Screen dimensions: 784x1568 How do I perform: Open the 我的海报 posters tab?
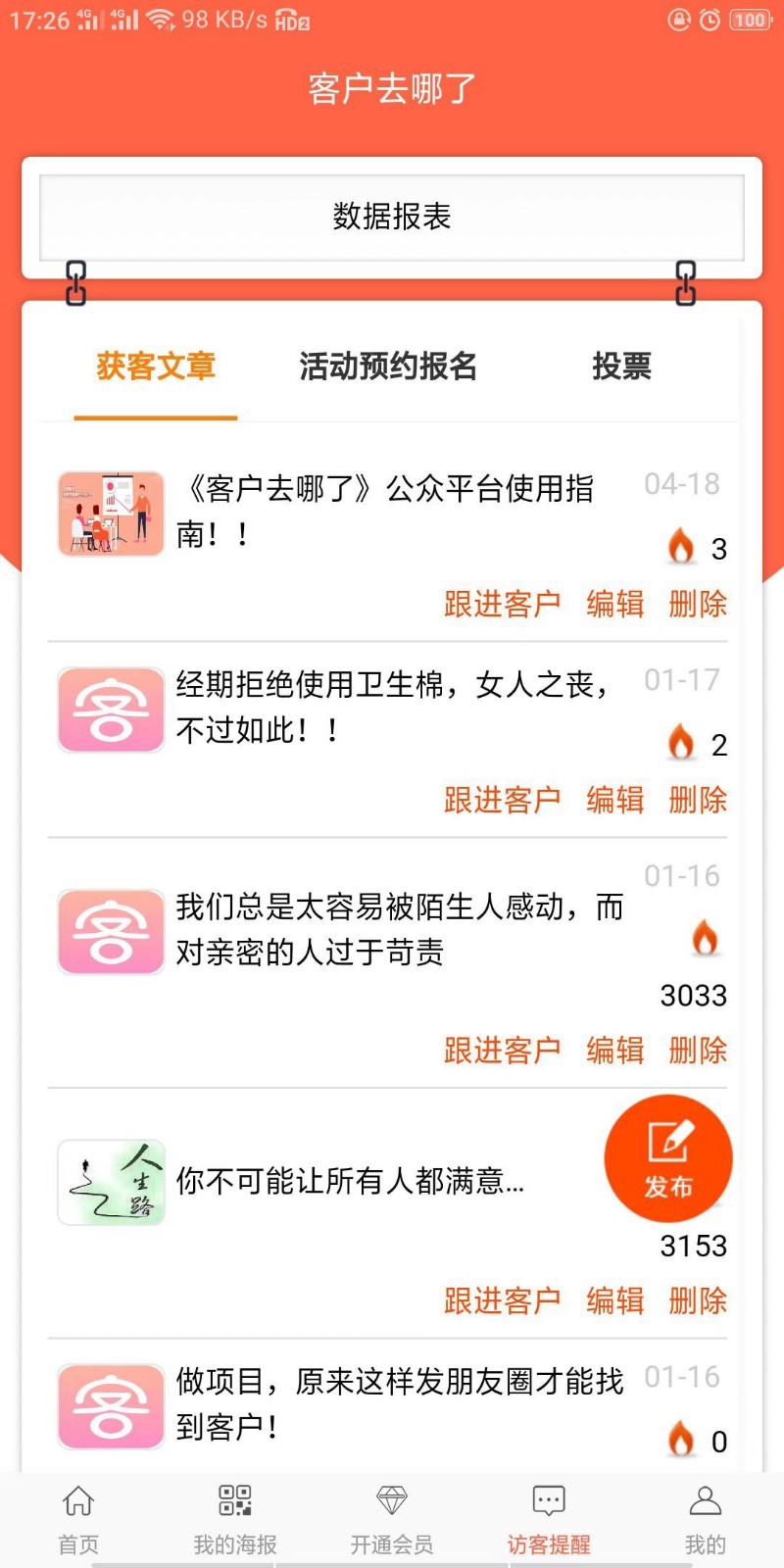click(235, 1519)
